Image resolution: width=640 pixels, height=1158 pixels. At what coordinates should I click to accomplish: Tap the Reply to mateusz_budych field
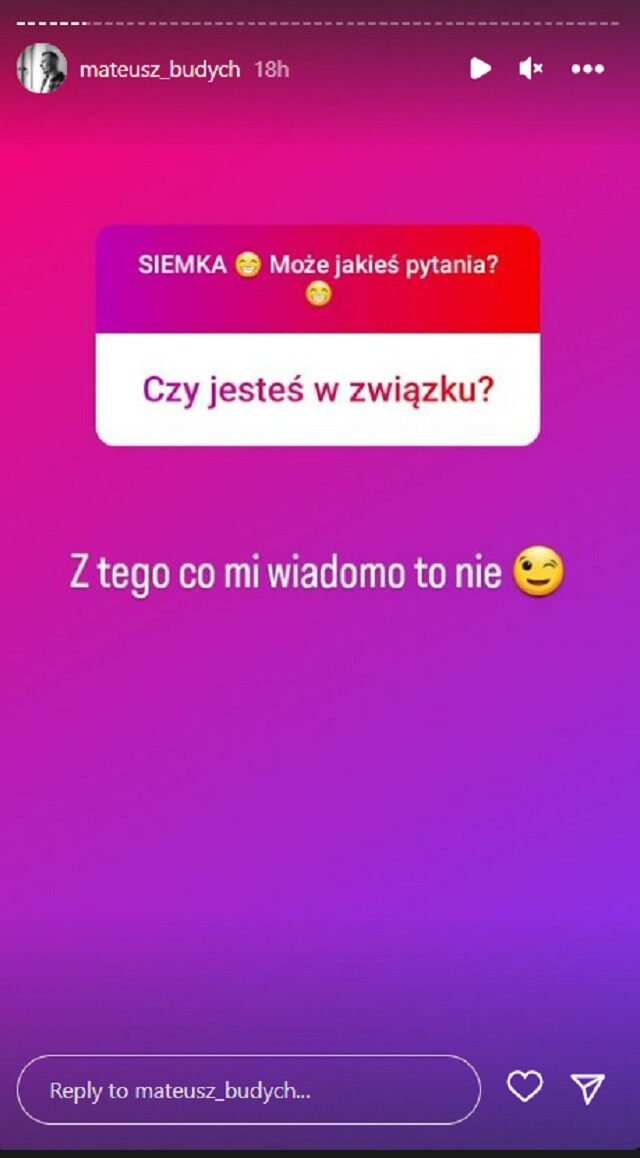(249, 1089)
